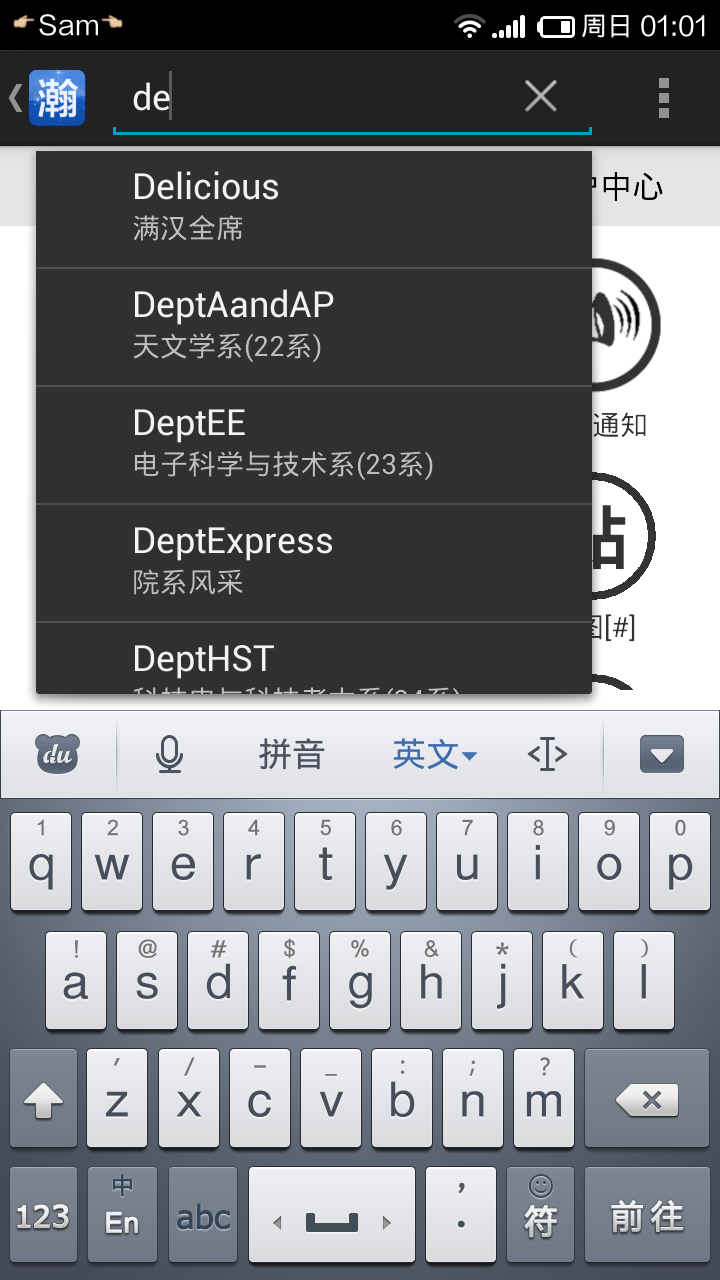Select the DeptHST suggestion
720x1280 pixels.
click(x=314, y=658)
